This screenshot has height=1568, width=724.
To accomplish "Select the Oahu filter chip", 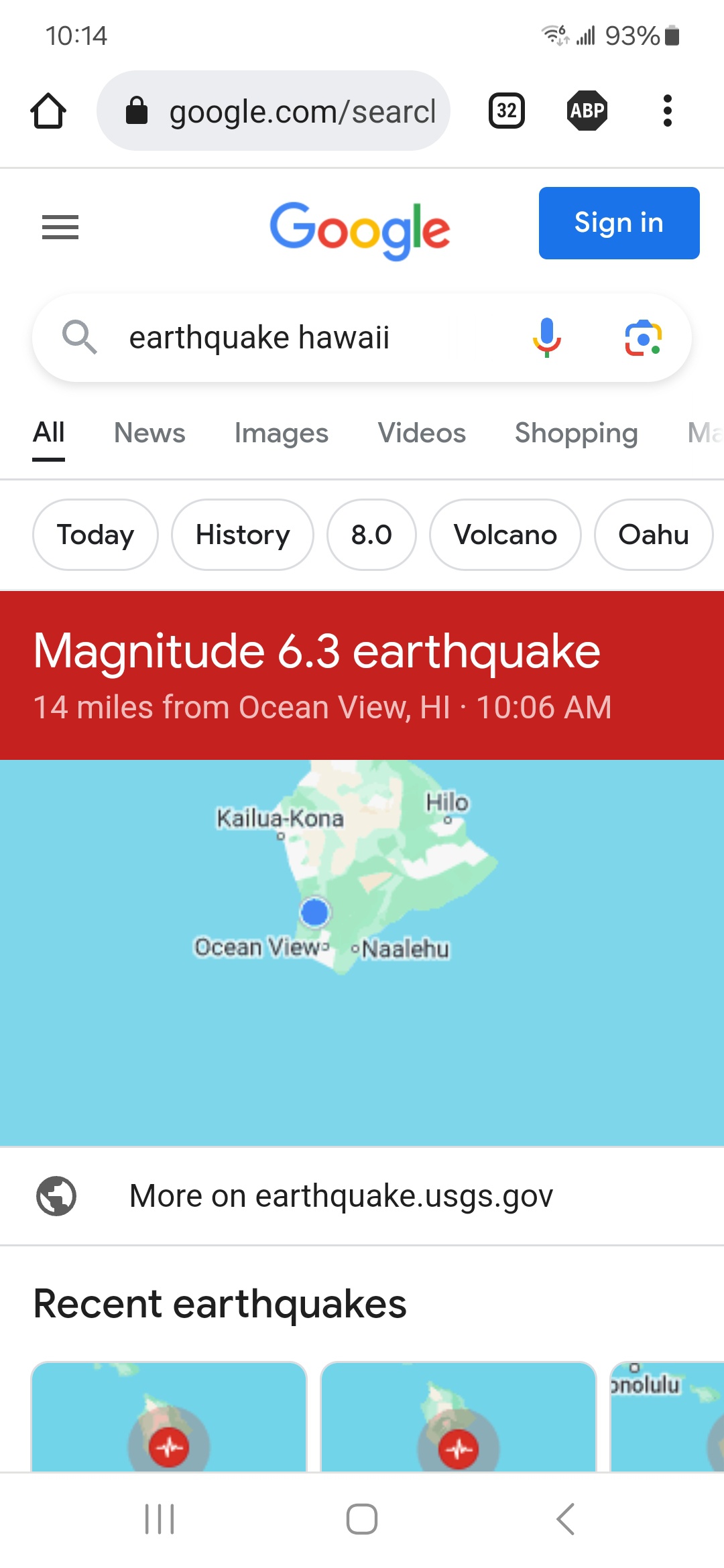I will pyautogui.click(x=654, y=535).
